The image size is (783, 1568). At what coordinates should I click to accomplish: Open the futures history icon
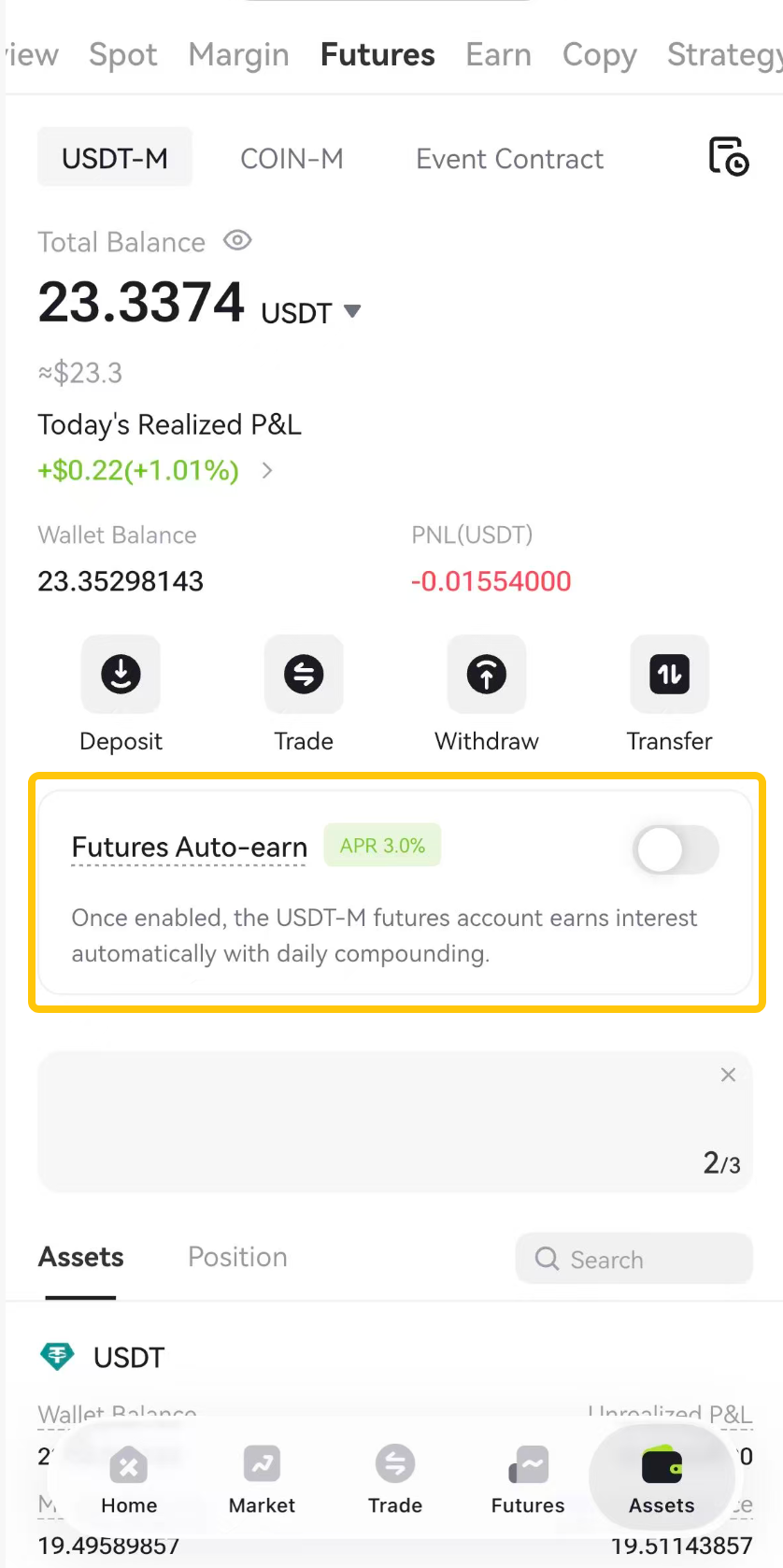(x=728, y=157)
